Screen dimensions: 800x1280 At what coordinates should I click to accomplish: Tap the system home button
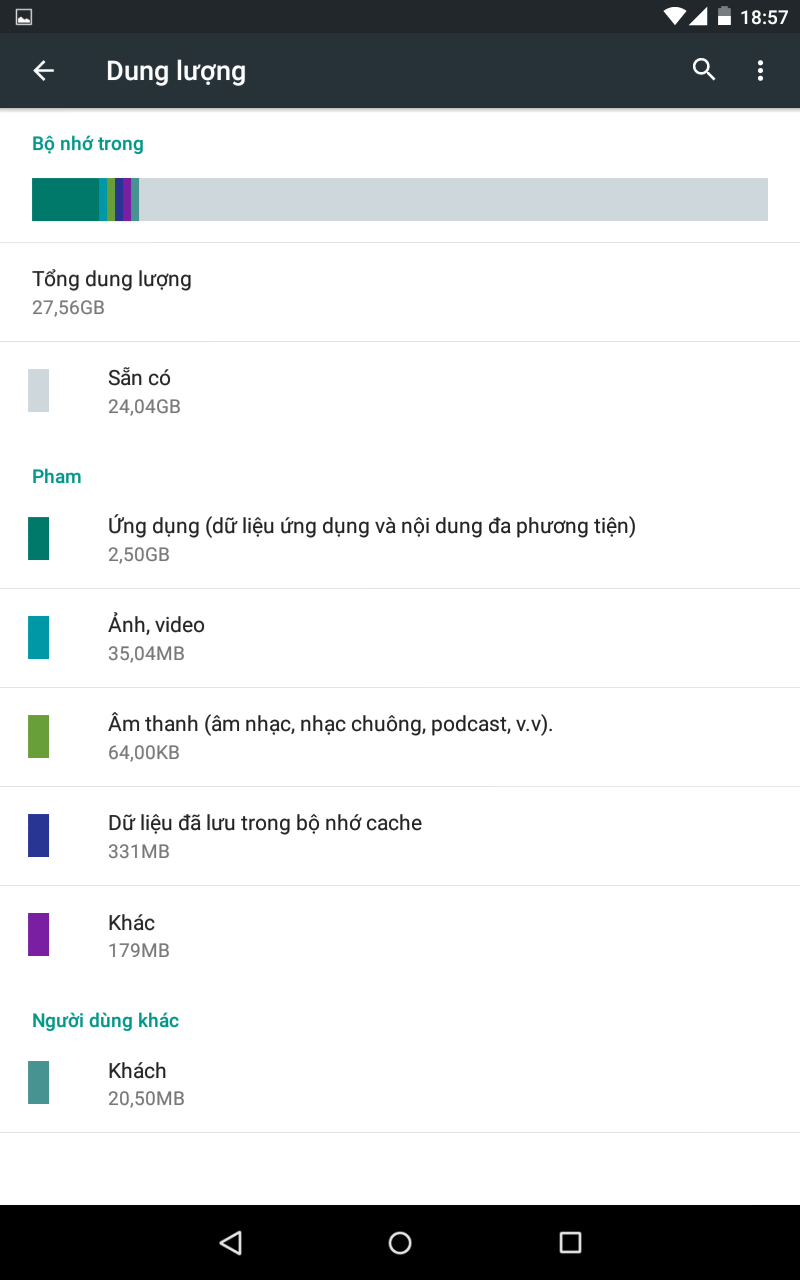(400, 1242)
